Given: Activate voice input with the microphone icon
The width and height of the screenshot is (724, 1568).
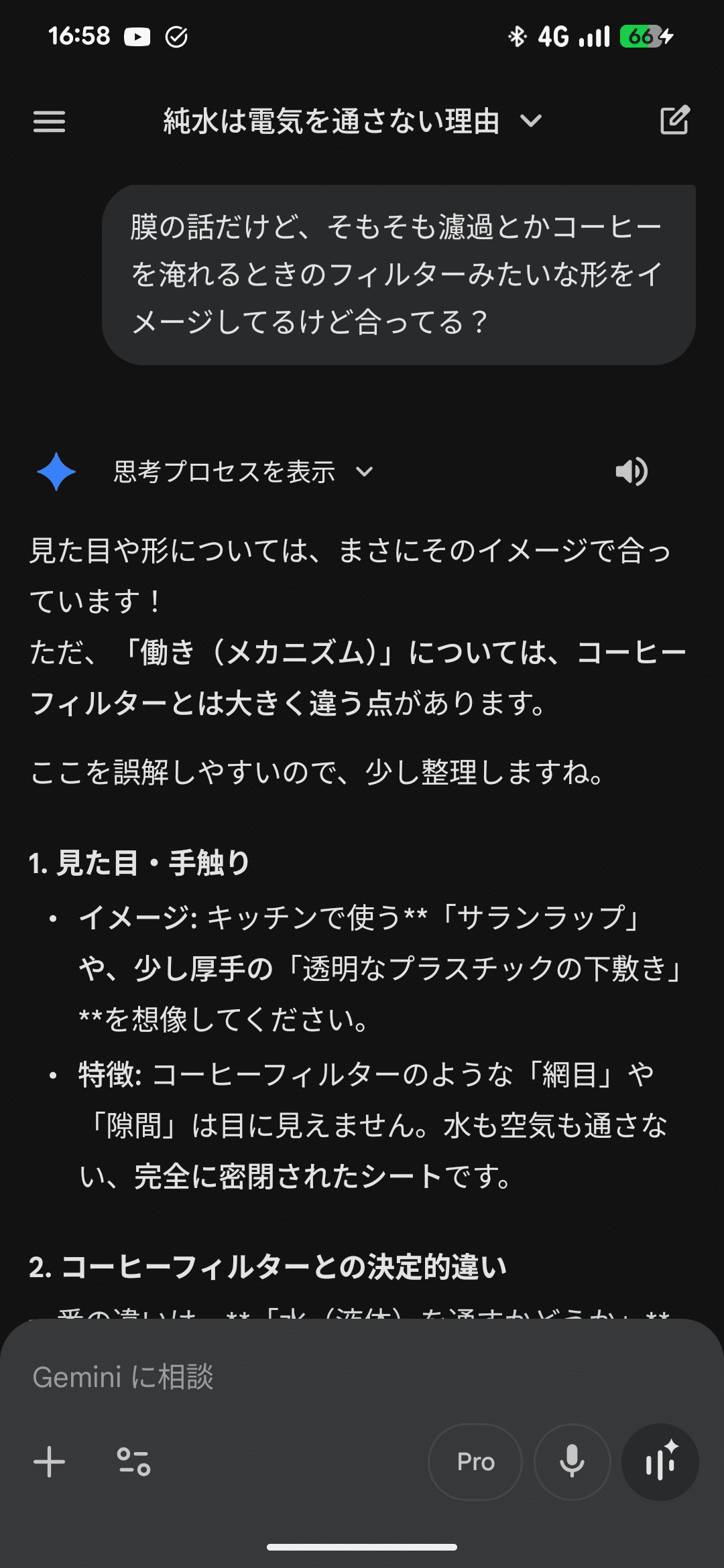Looking at the screenshot, I should 572,1462.
